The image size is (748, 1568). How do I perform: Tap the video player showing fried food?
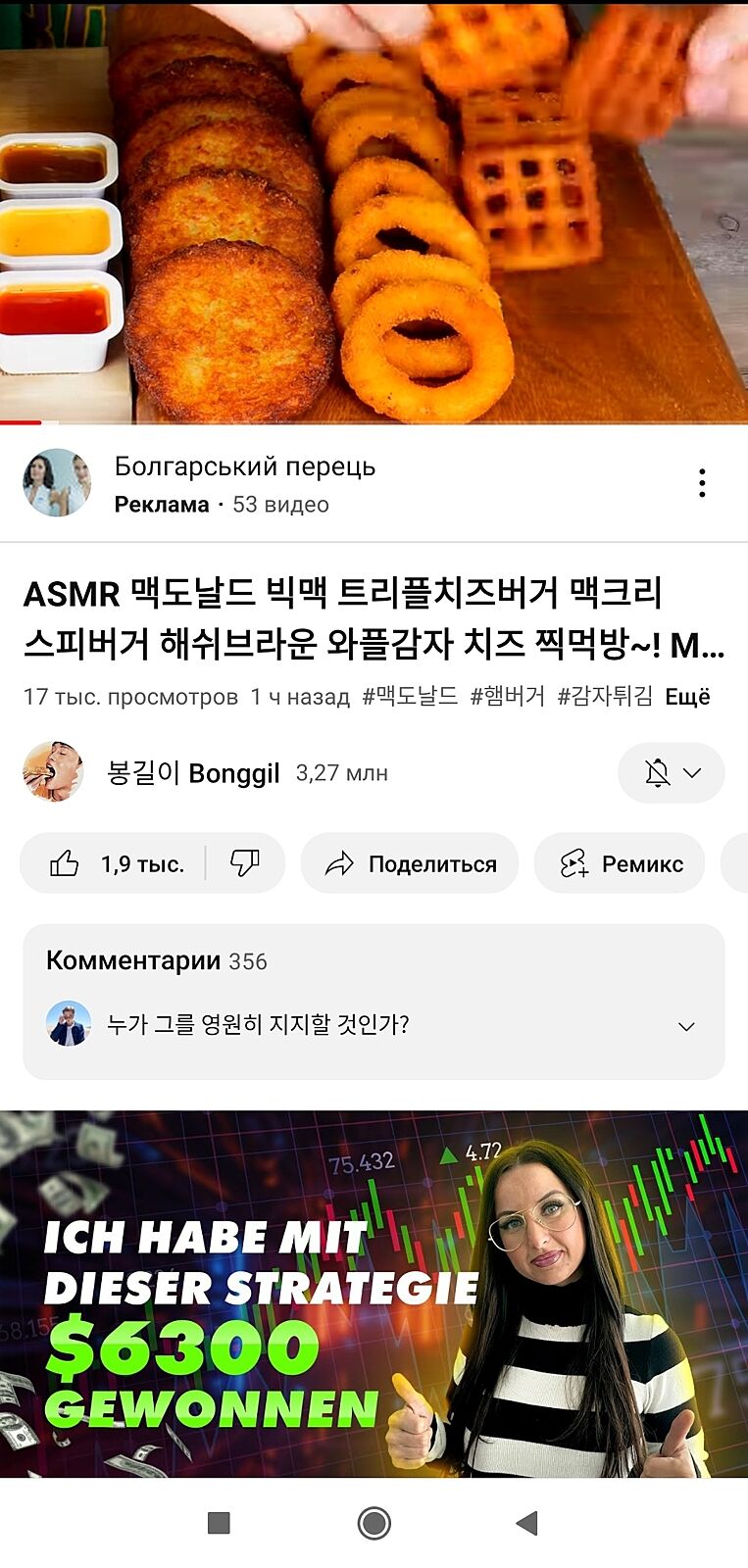374,212
